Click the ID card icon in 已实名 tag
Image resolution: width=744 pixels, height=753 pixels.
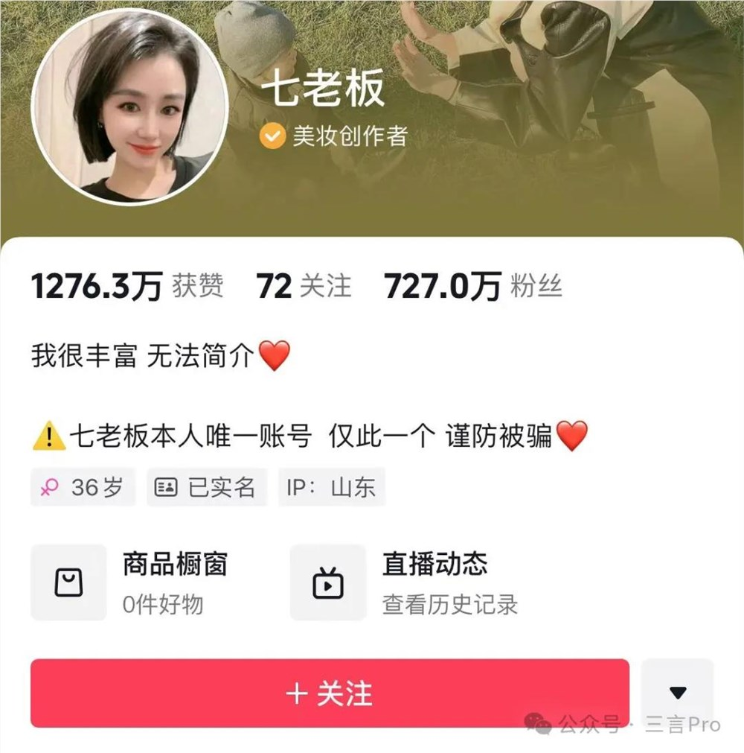(167, 488)
